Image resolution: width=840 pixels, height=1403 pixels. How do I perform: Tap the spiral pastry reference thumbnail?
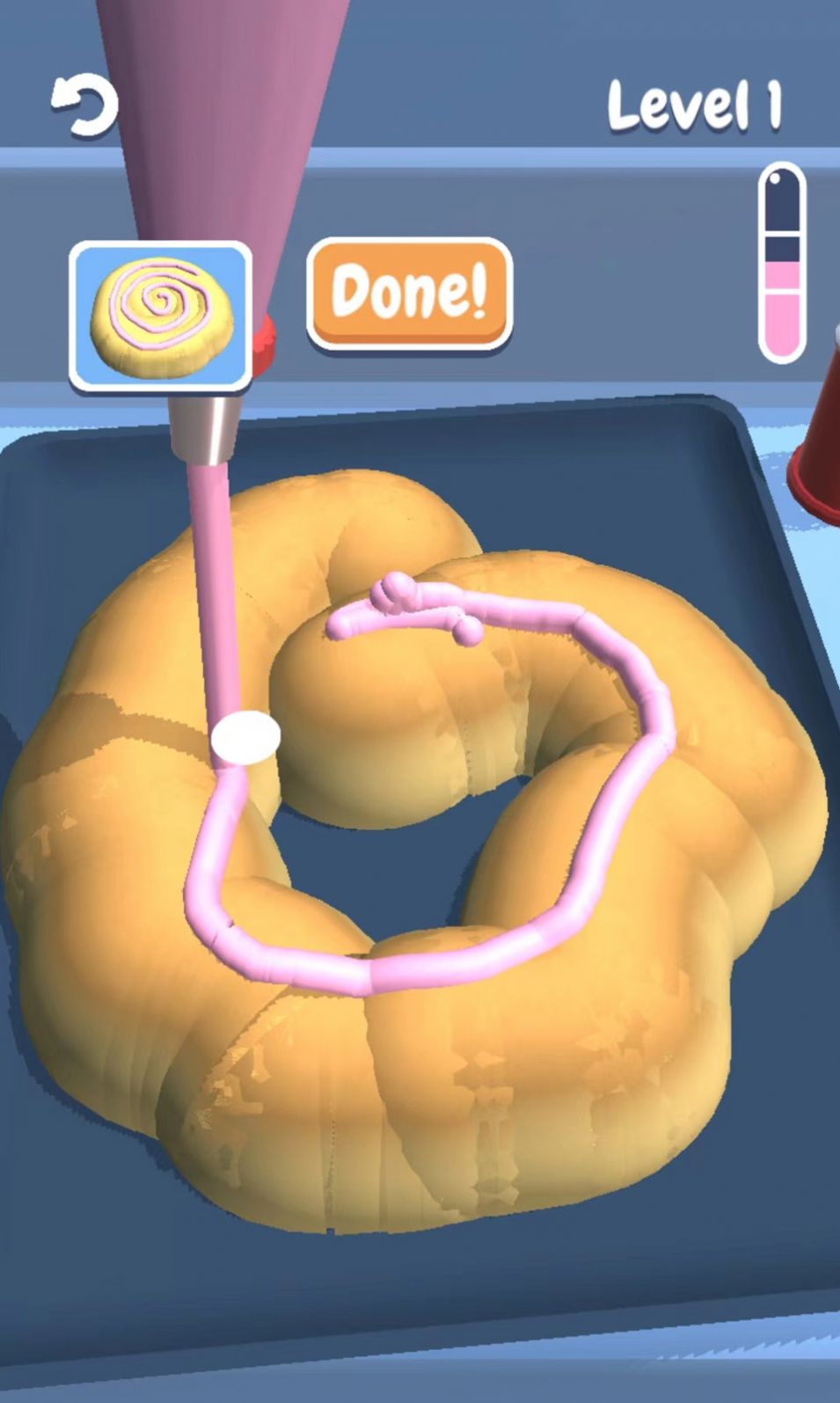pyautogui.click(x=161, y=316)
